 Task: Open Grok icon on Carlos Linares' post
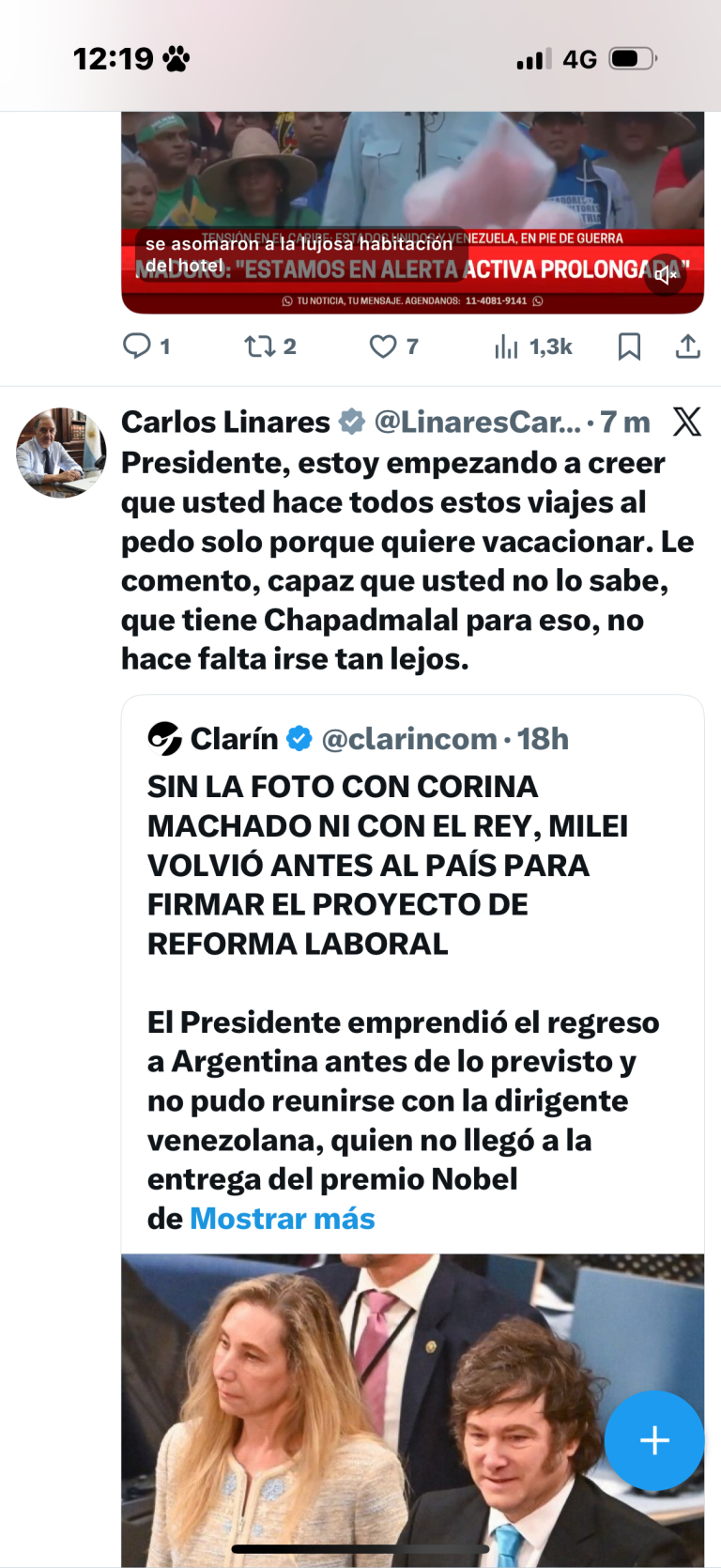pos(687,423)
